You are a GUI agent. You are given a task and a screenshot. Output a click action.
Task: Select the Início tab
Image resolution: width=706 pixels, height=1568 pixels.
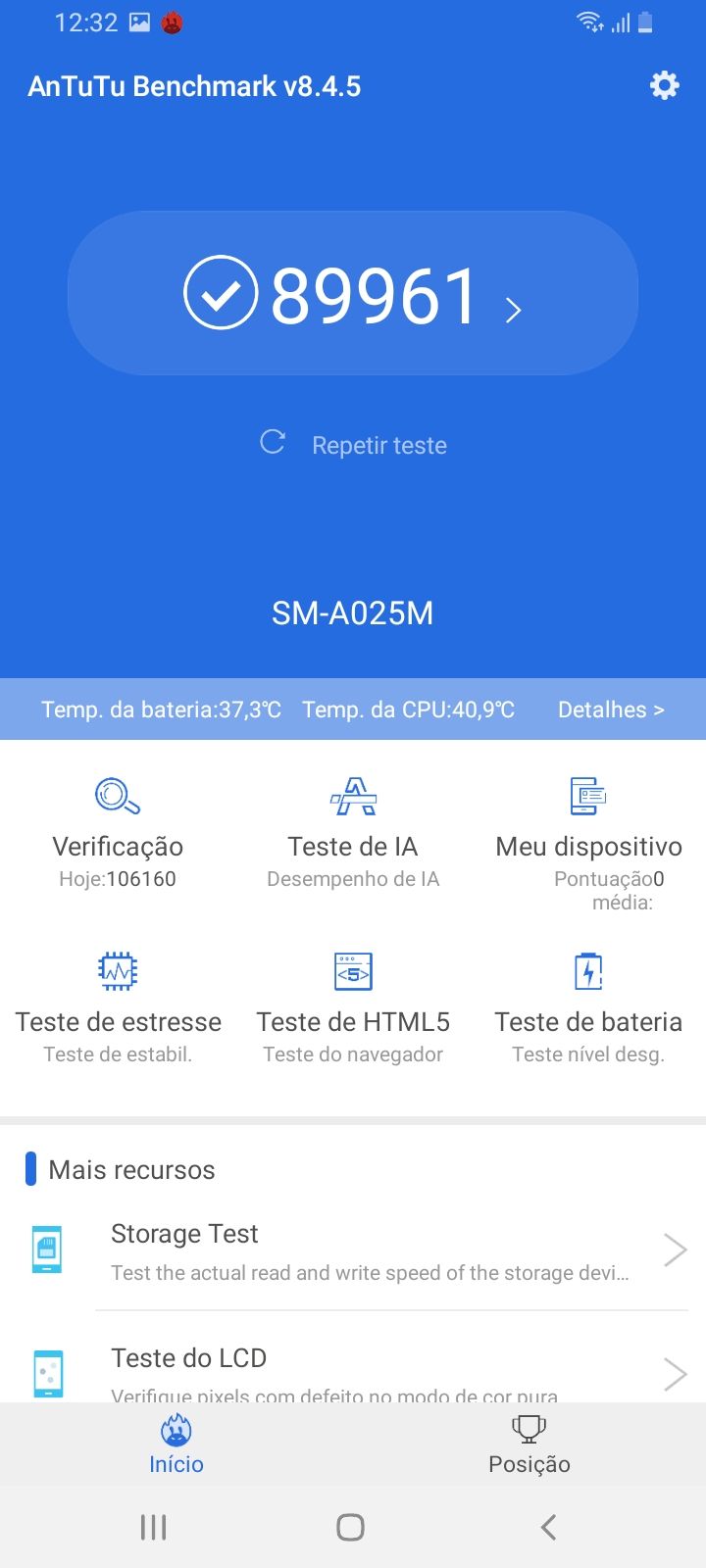[x=176, y=1445]
